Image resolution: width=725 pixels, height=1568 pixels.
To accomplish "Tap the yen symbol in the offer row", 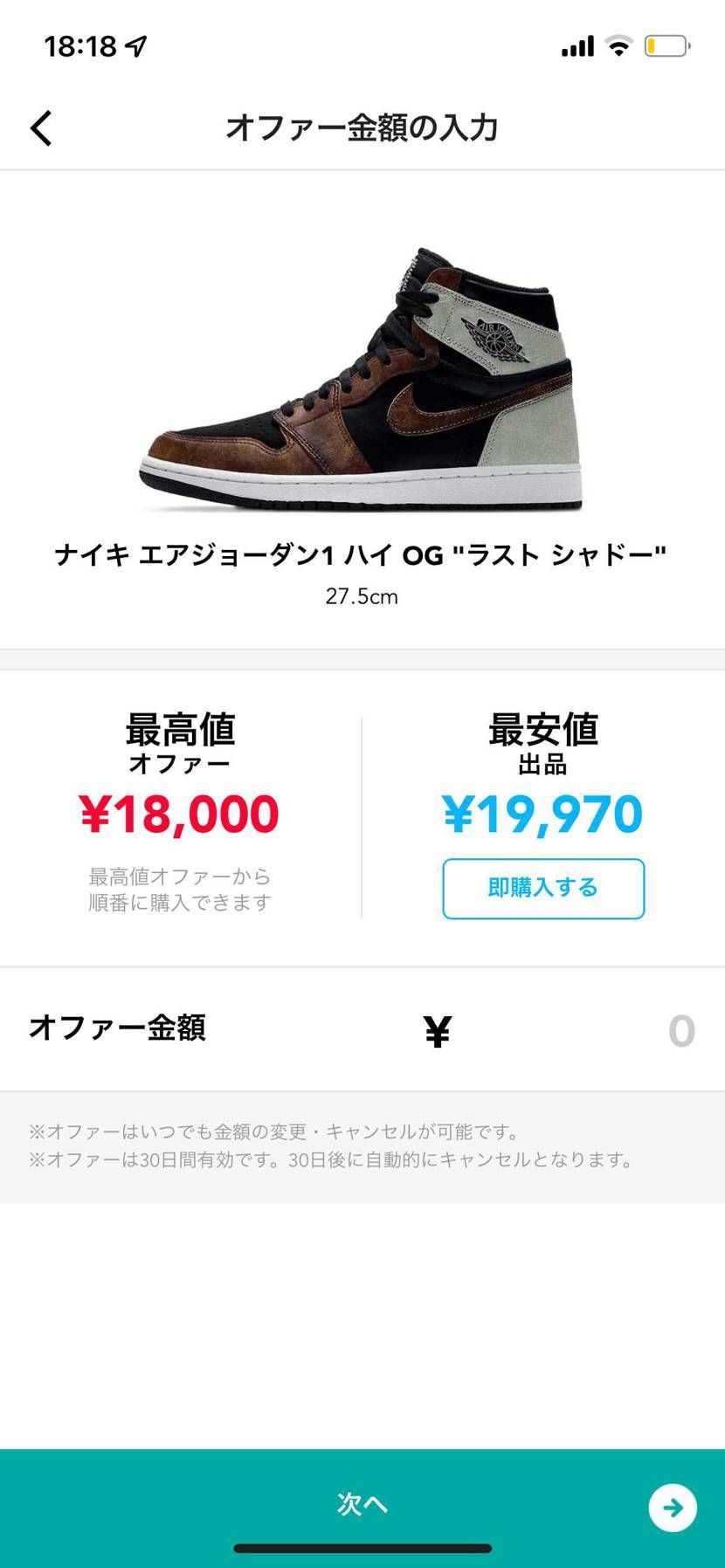I will (x=436, y=1030).
